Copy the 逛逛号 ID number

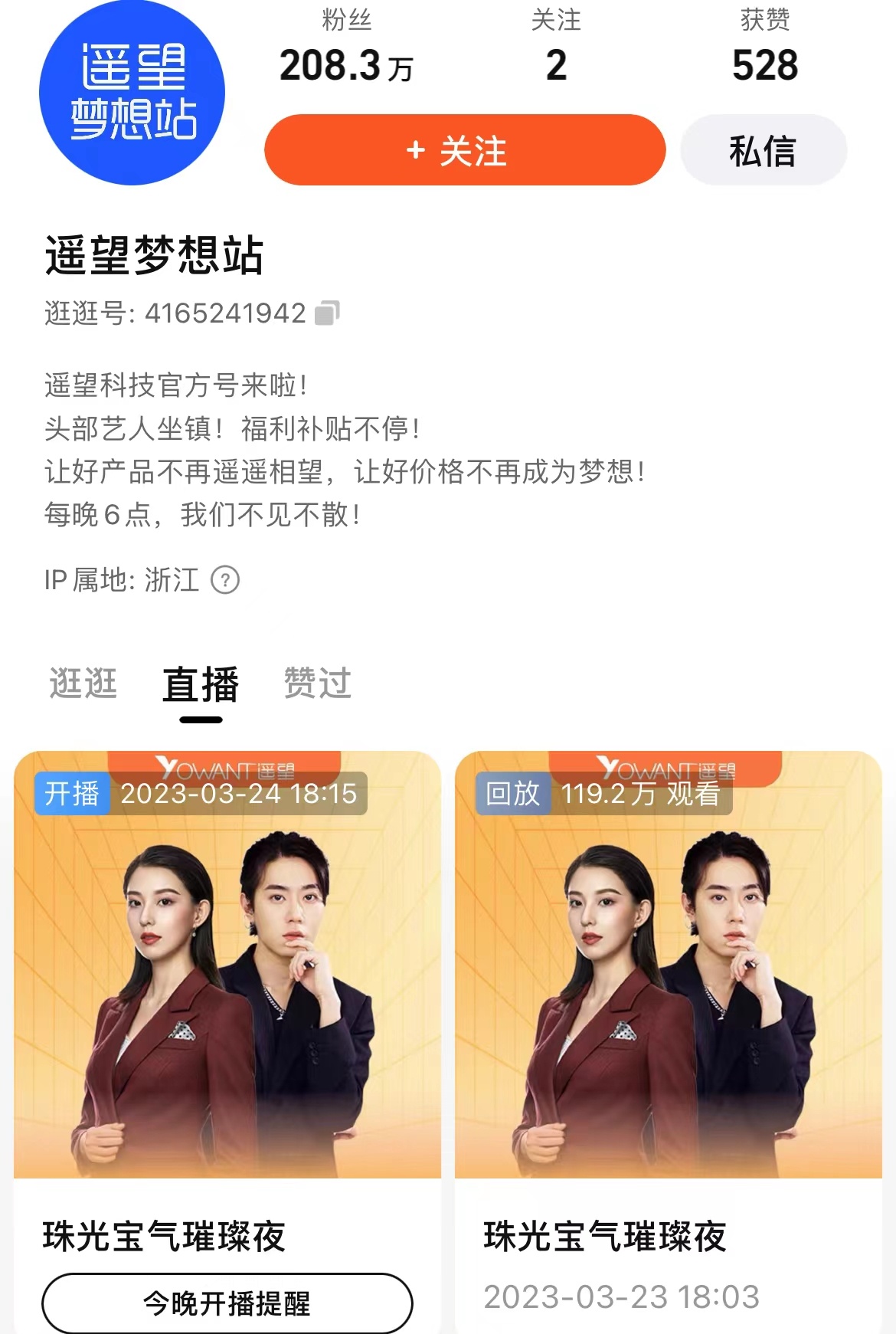327,313
